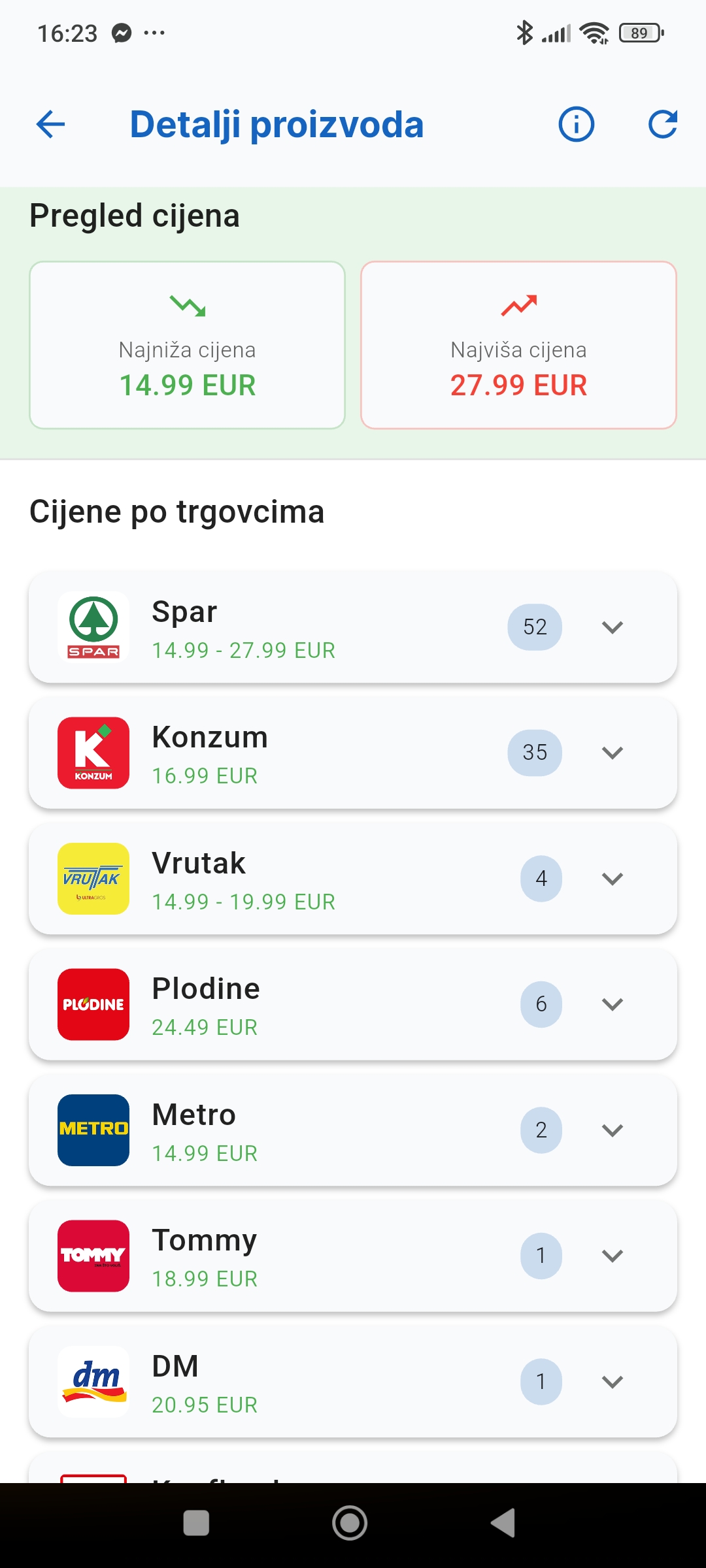The image size is (706, 1568).
Task: Tap the Konzum logo icon
Action: [93, 753]
